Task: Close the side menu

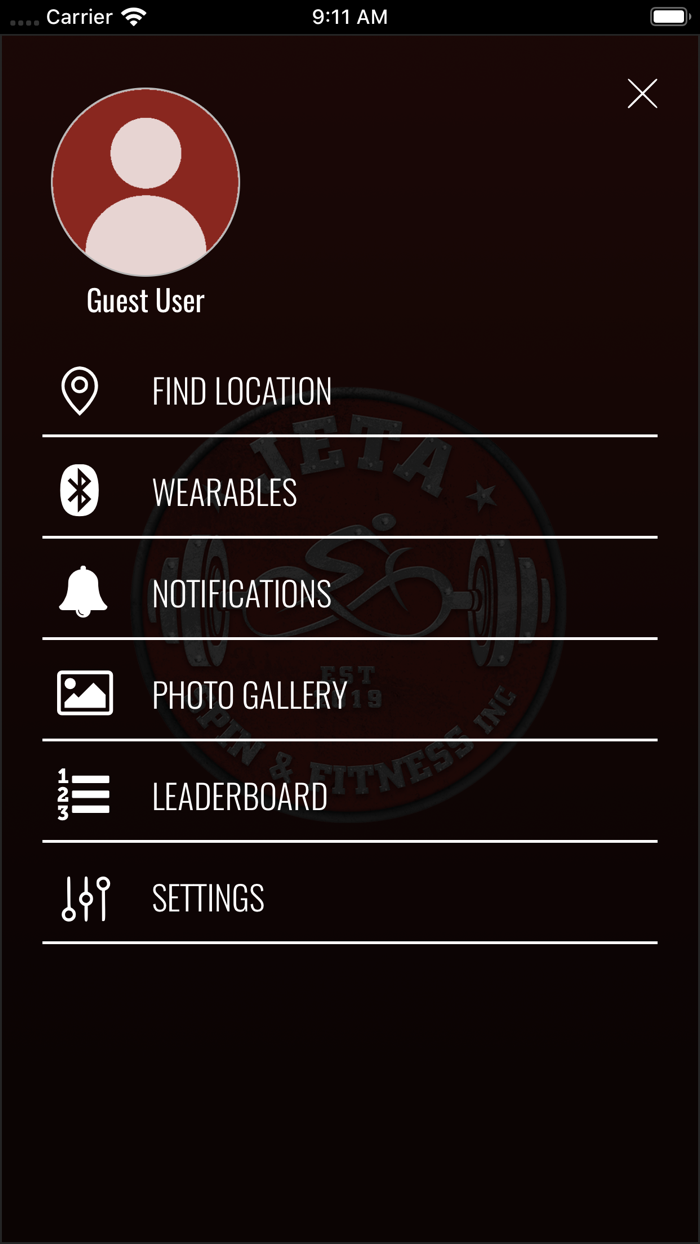Action: 642,93
